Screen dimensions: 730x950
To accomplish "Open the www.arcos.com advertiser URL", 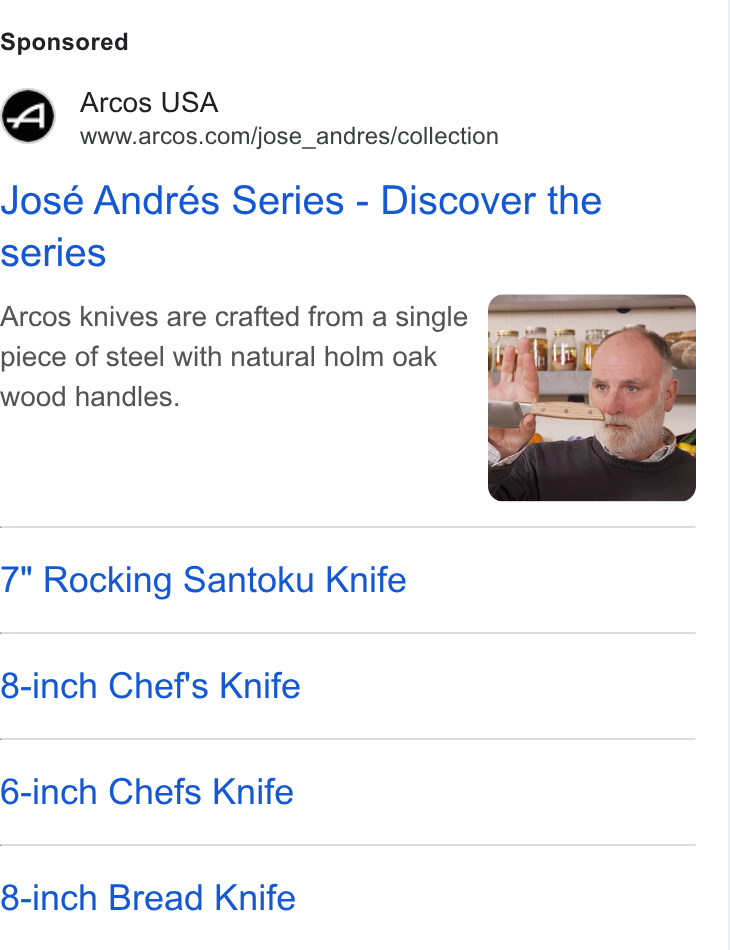I will point(289,136).
